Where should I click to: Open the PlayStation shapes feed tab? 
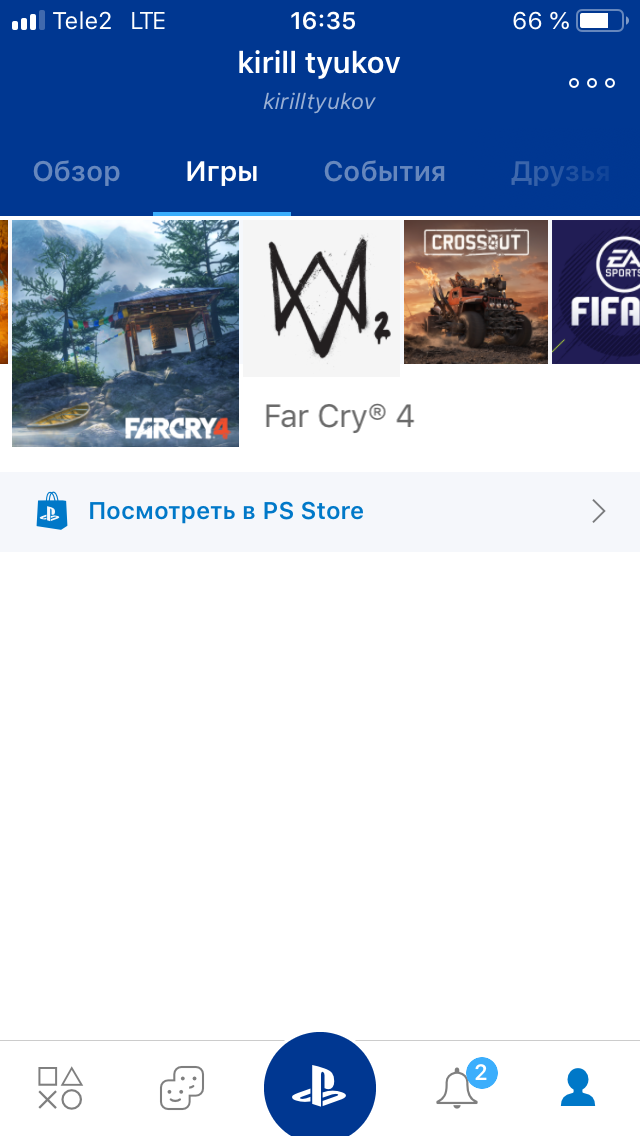click(x=60, y=1087)
